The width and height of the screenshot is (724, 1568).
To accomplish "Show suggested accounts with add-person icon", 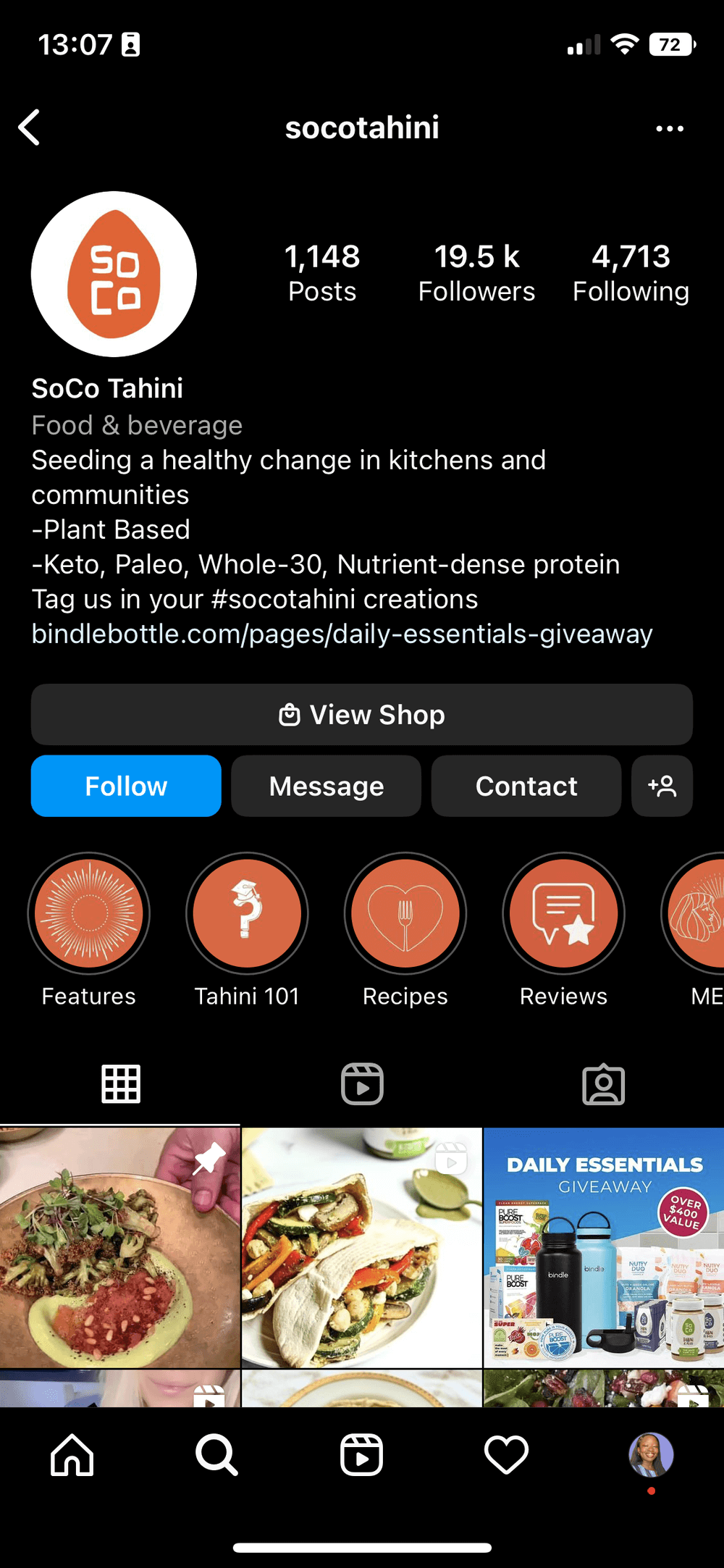I will pyautogui.click(x=662, y=786).
